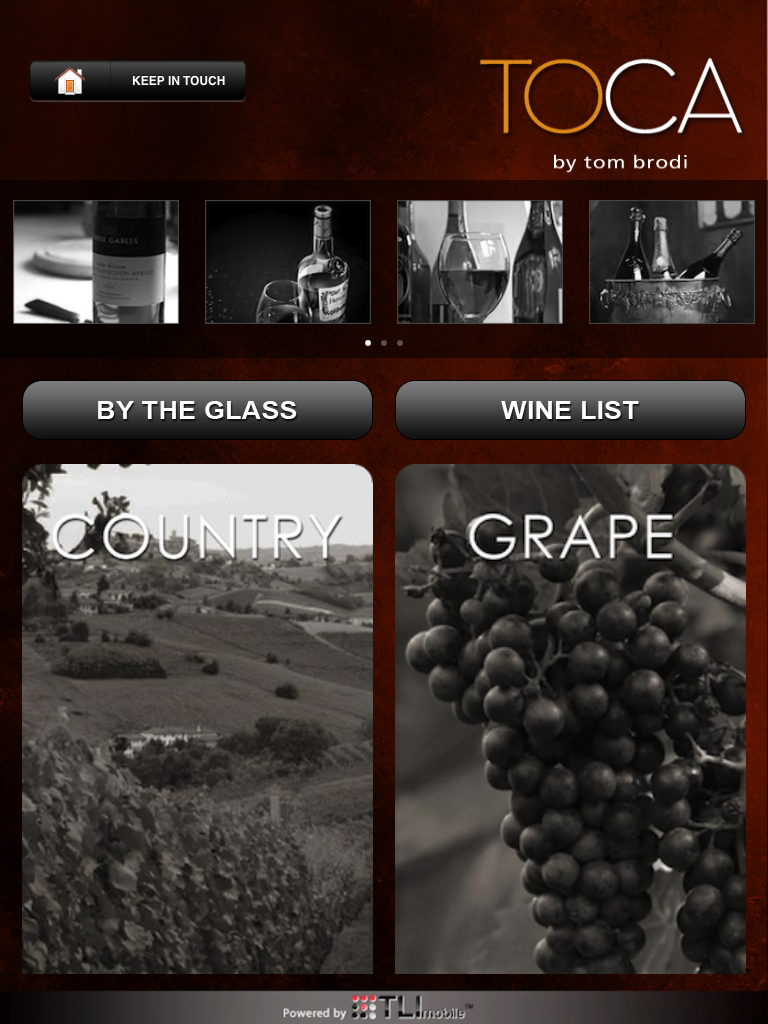Open the wine glass between bottles photo
This screenshot has height=1024, width=768.
[x=480, y=262]
